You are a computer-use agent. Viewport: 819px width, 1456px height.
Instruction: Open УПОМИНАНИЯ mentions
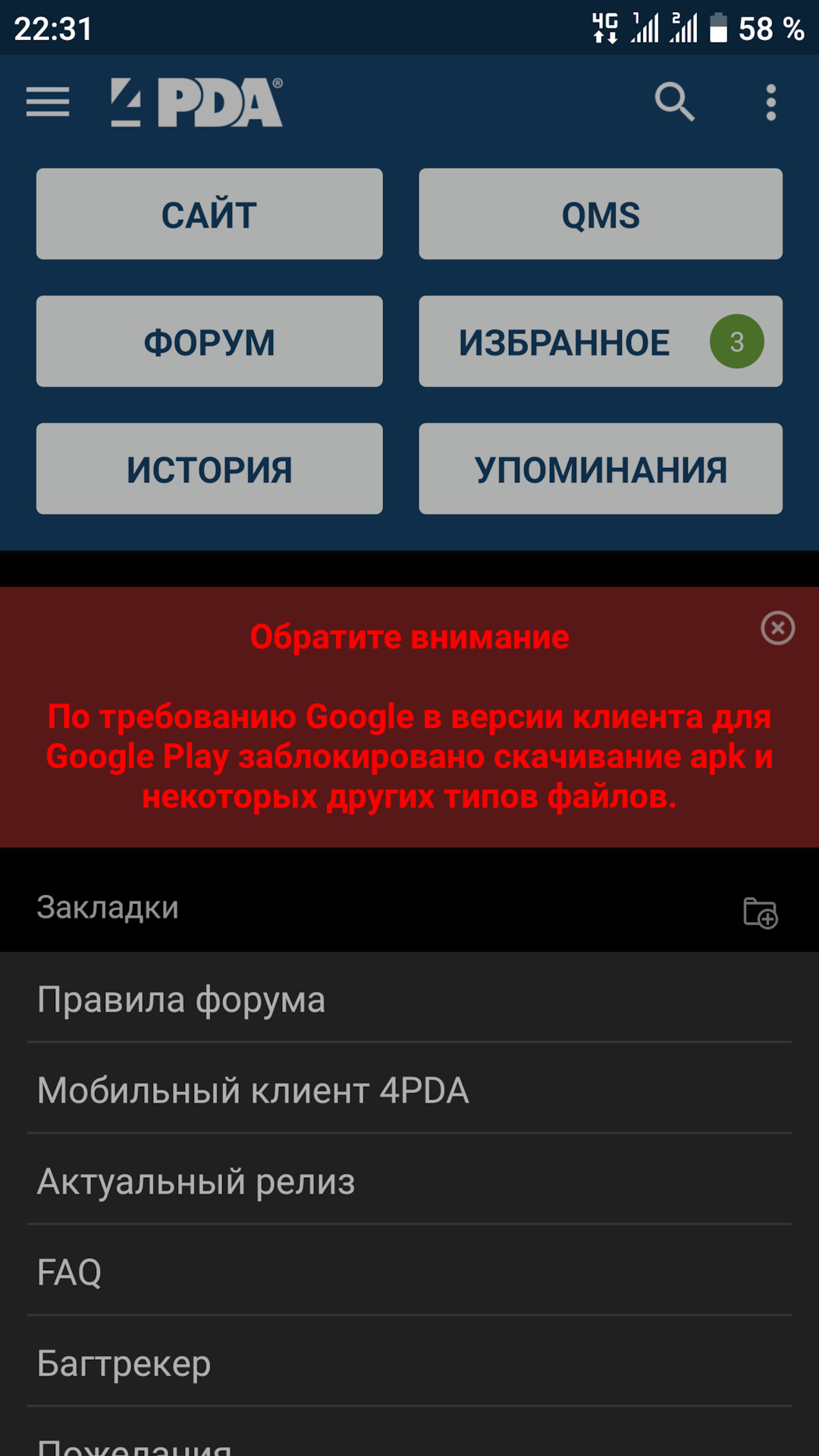(x=600, y=469)
